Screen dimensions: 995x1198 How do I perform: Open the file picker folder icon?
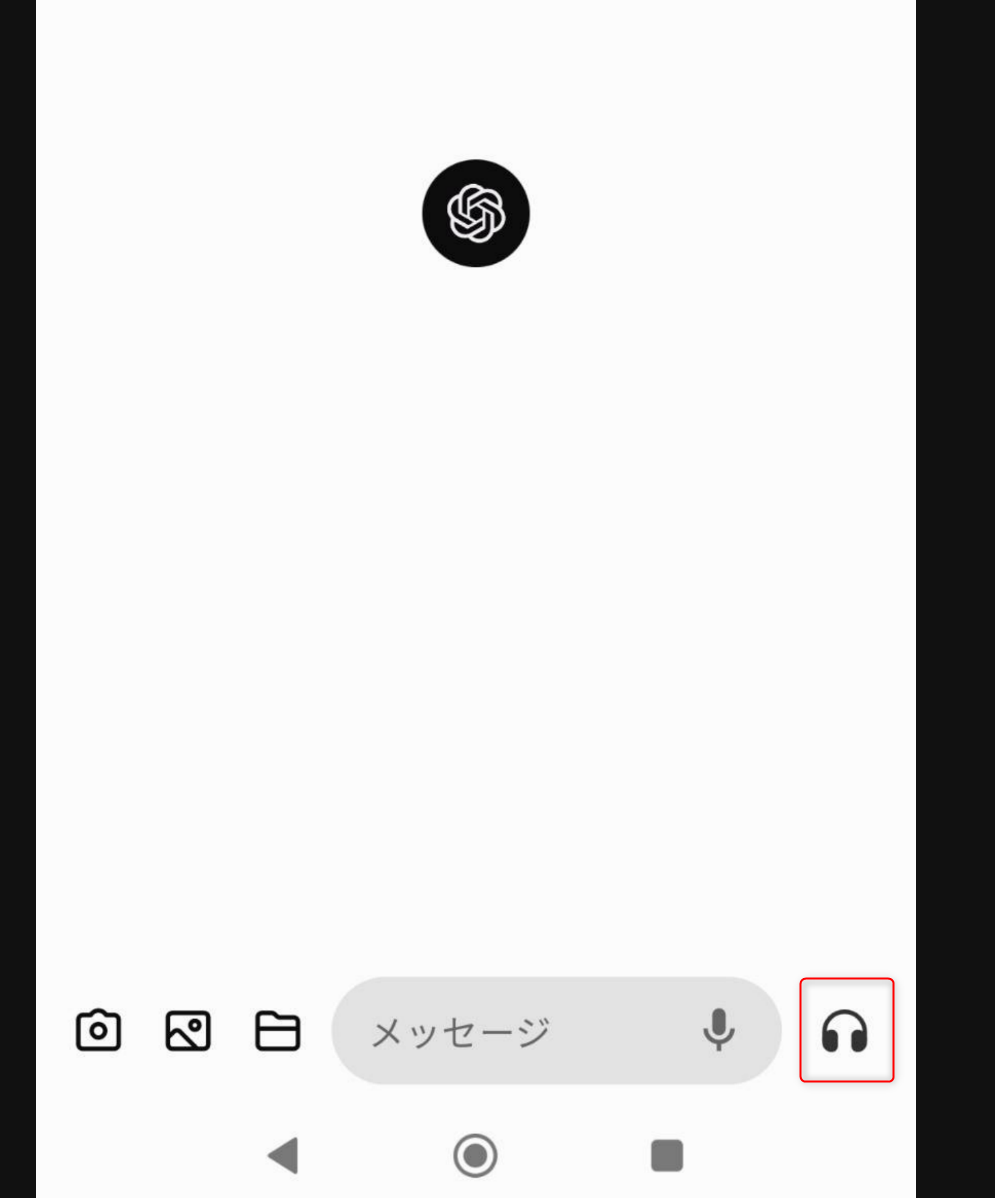pyautogui.click(x=277, y=1031)
